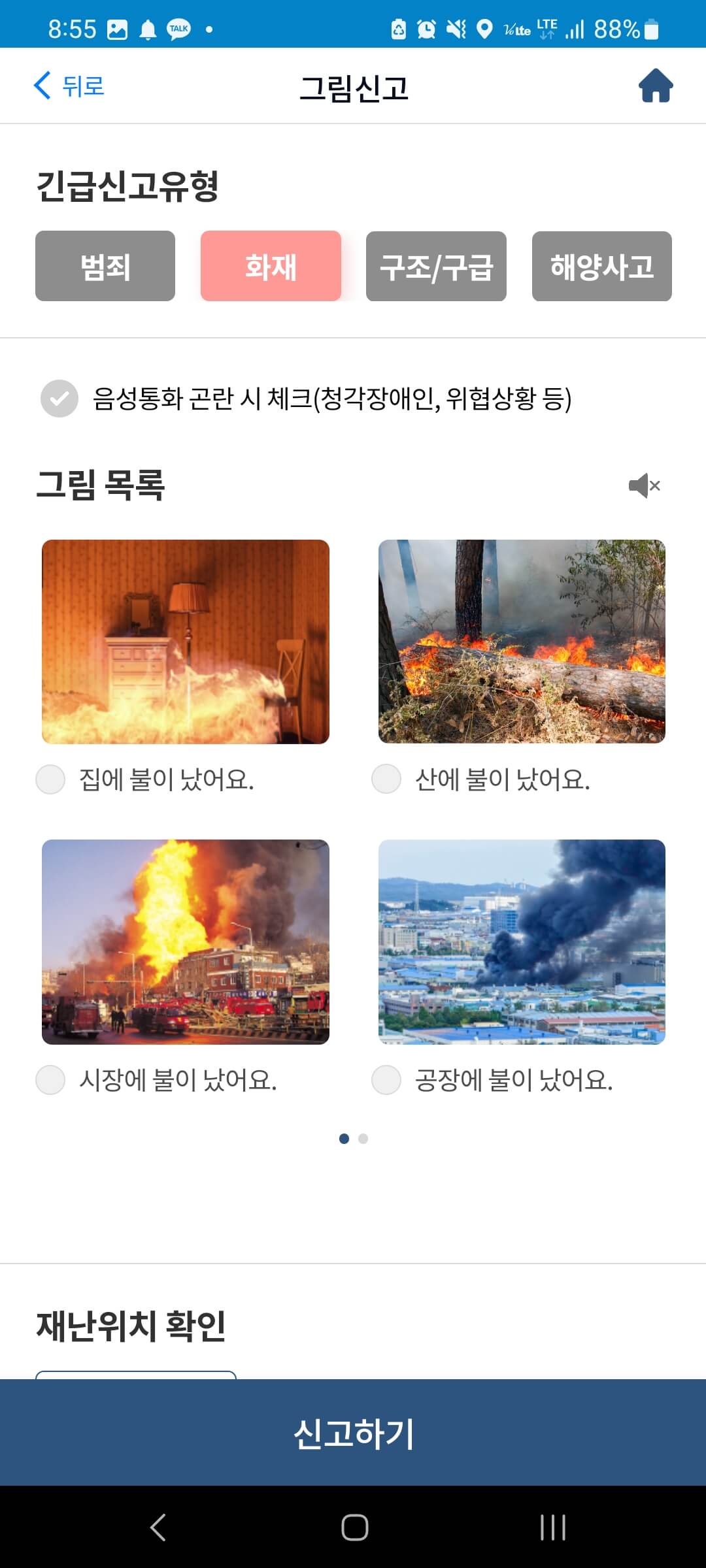706x1568 pixels.
Task: Jump to the second page dot indicator
Action: (x=364, y=1139)
